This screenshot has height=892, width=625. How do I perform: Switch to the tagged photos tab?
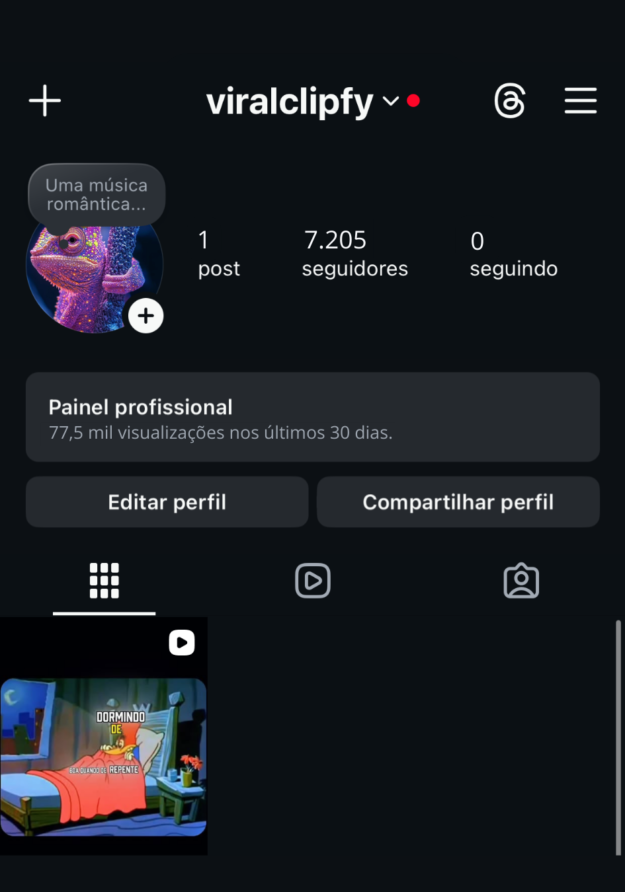point(521,580)
